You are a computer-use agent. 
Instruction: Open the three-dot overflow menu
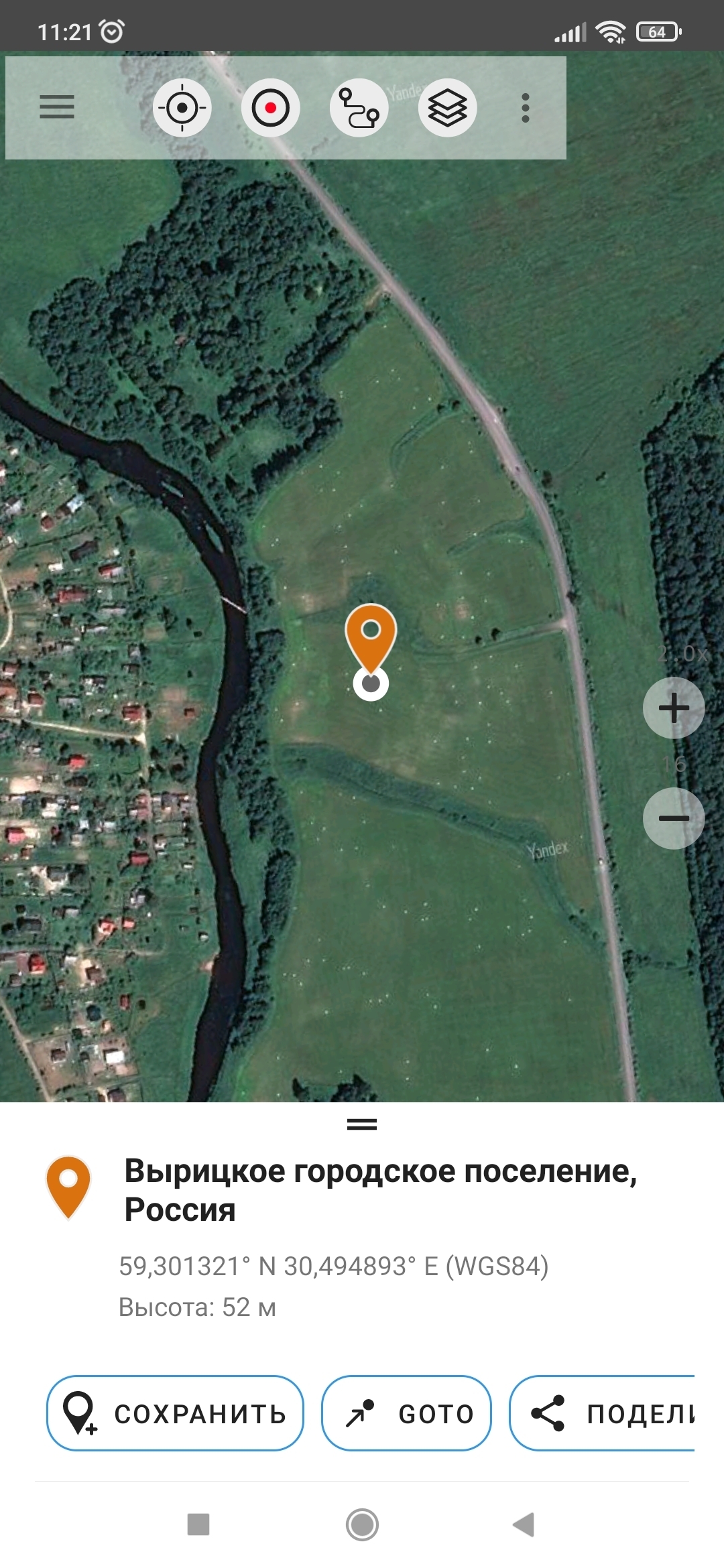point(526,108)
